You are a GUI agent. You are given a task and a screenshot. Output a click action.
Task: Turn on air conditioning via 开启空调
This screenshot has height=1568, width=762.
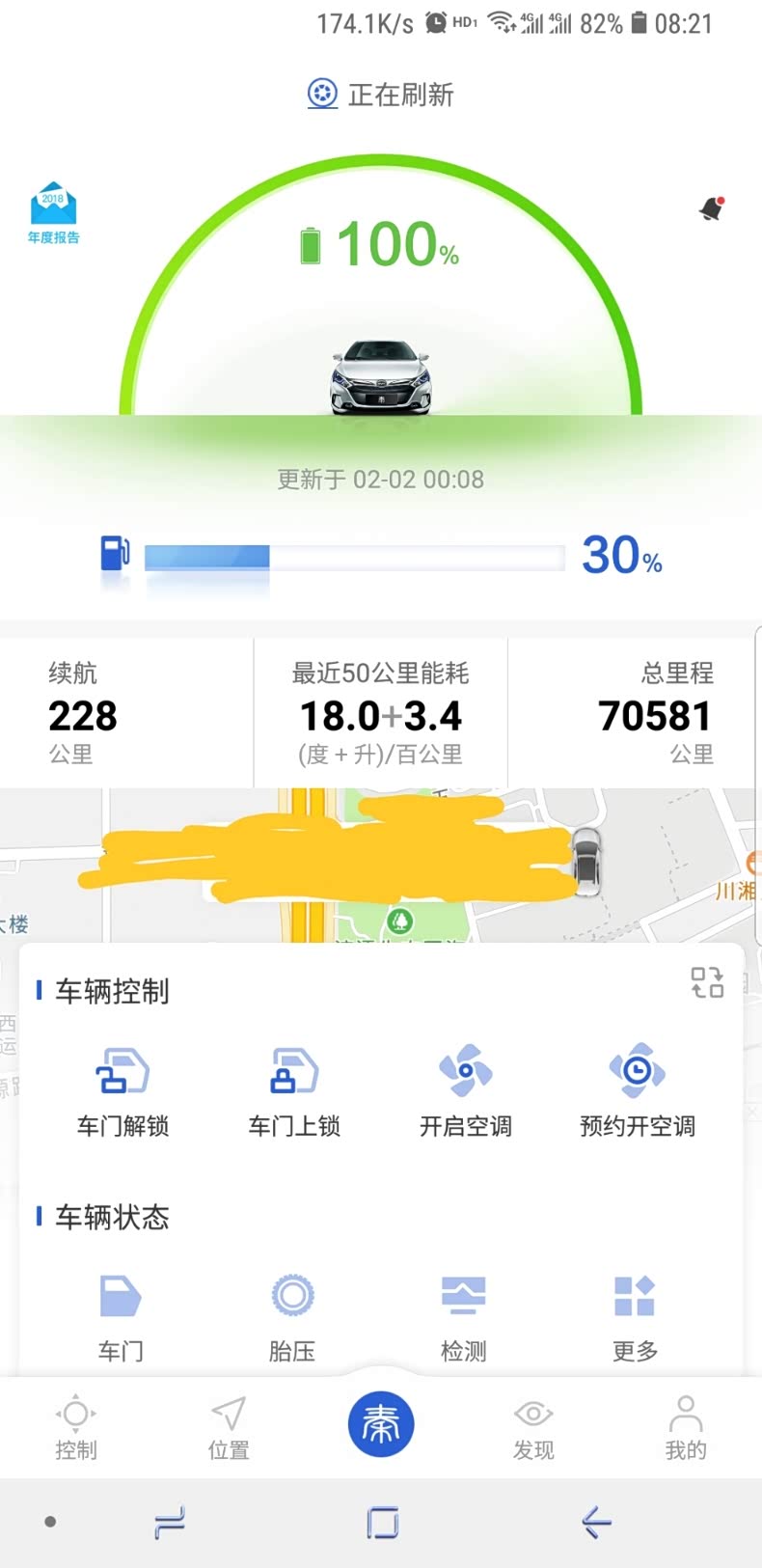tap(466, 1091)
